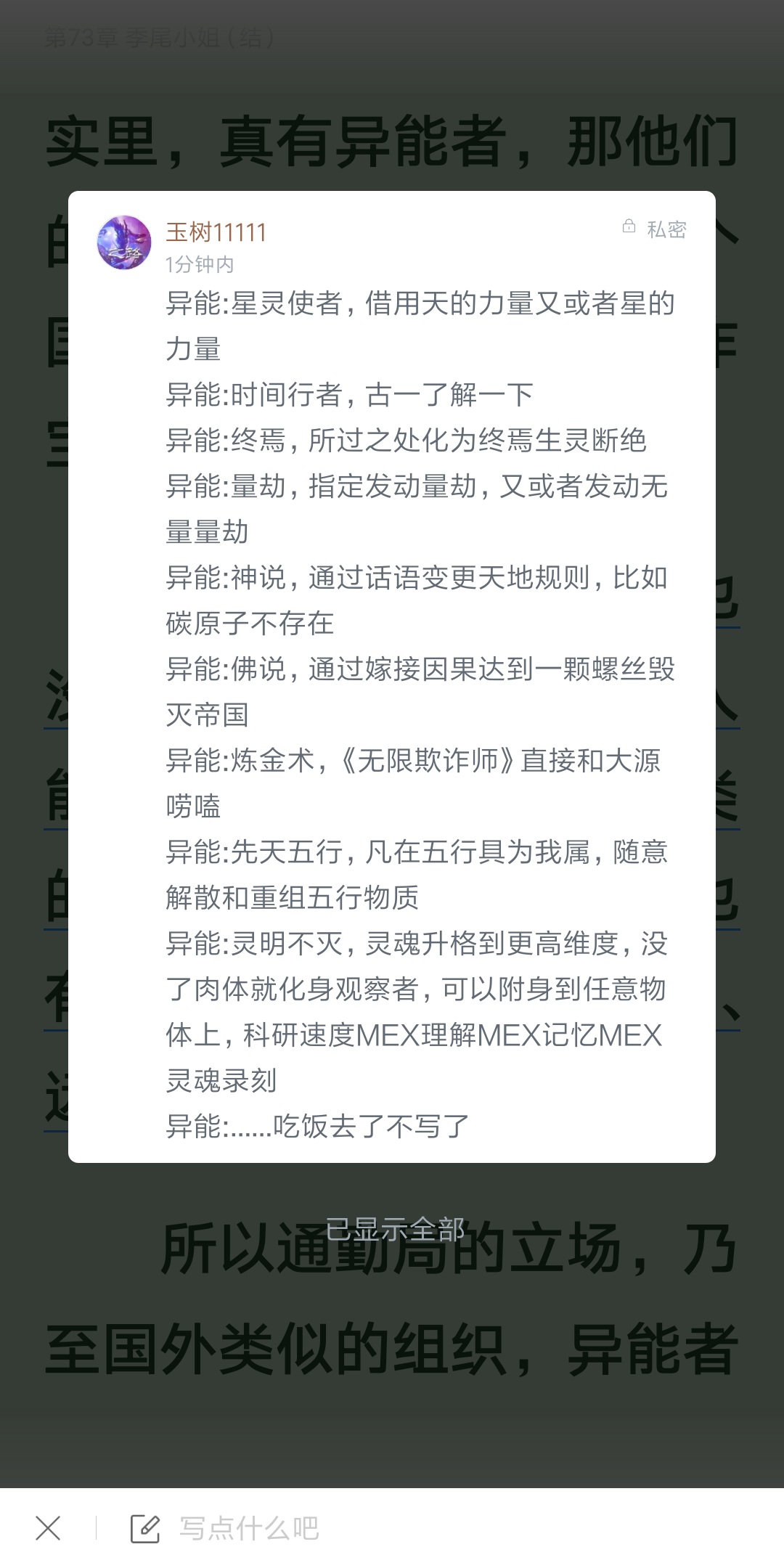This screenshot has width=784, height=1568.
Task: Open username 玉树11111's page
Action: click(x=216, y=232)
